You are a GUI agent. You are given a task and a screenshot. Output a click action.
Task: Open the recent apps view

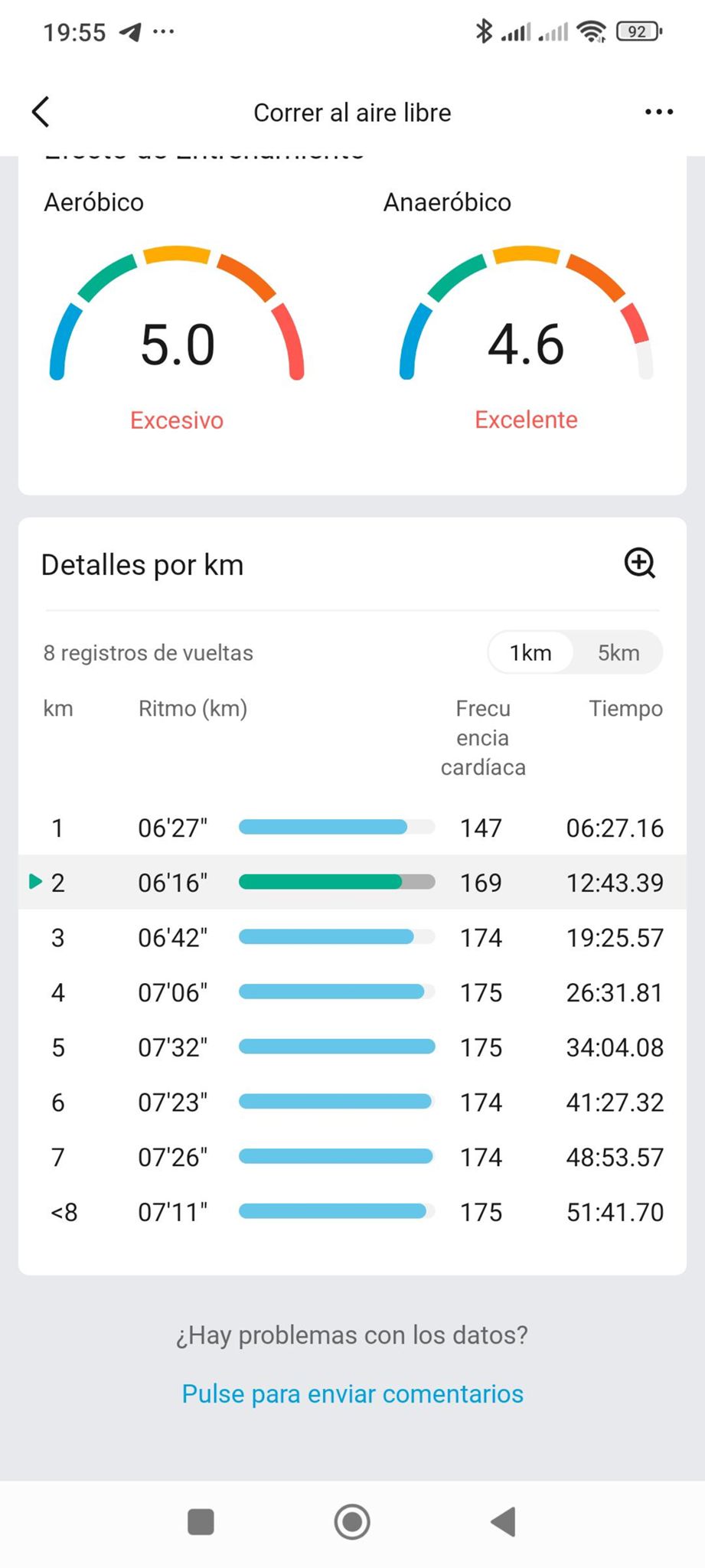[201, 1521]
